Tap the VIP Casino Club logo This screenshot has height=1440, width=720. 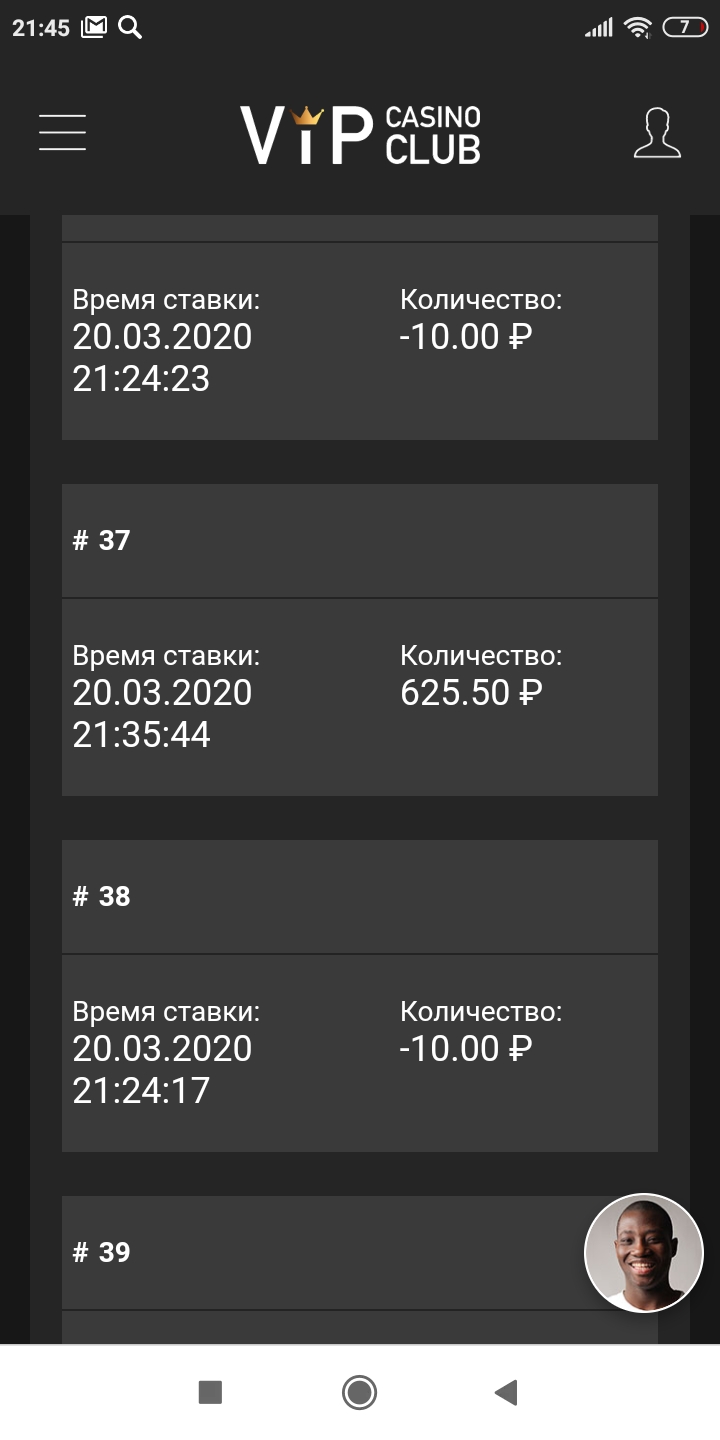coord(360,135)
